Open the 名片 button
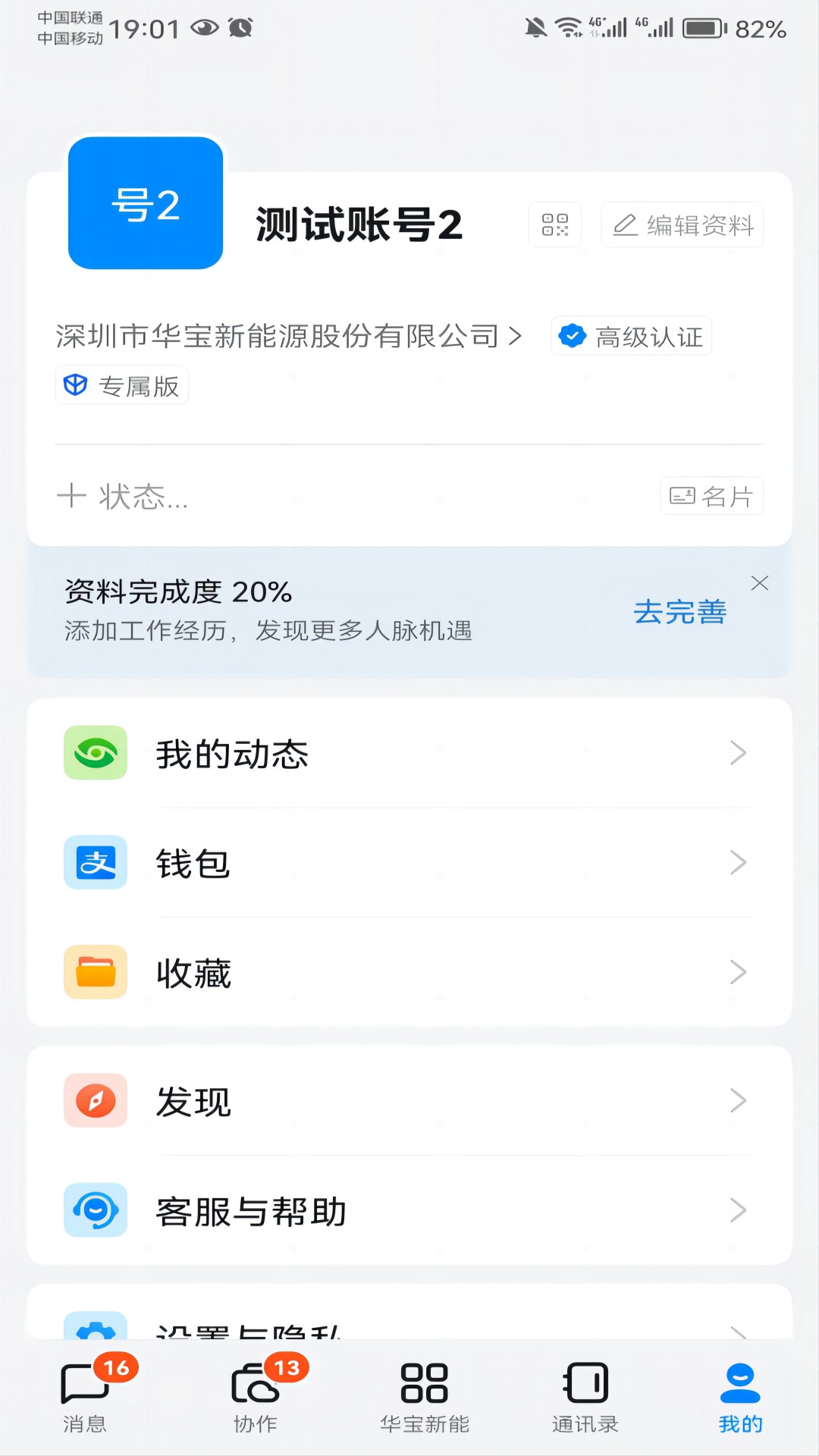 point(711,496)
